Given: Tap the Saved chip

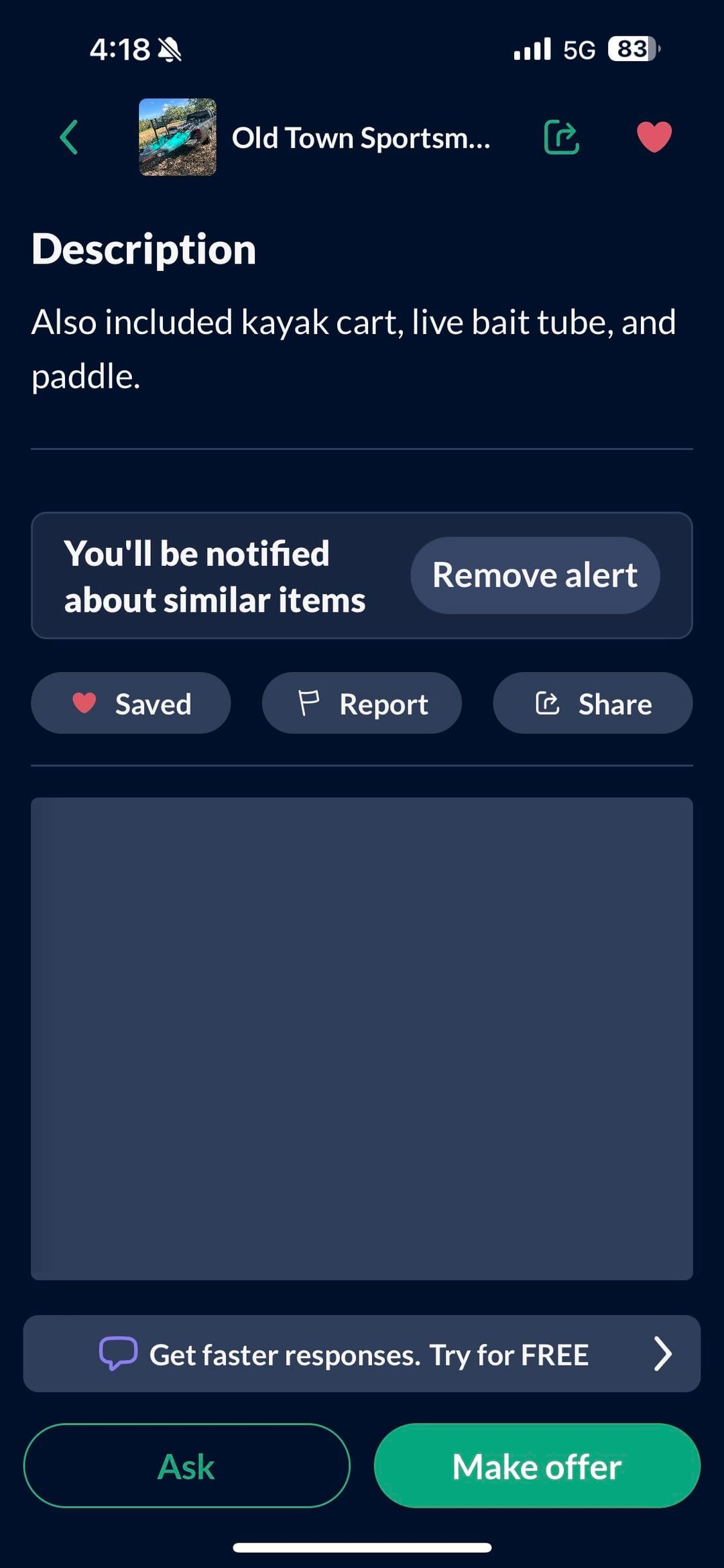Looking at the screenshot, I should [x=131, y=704].
